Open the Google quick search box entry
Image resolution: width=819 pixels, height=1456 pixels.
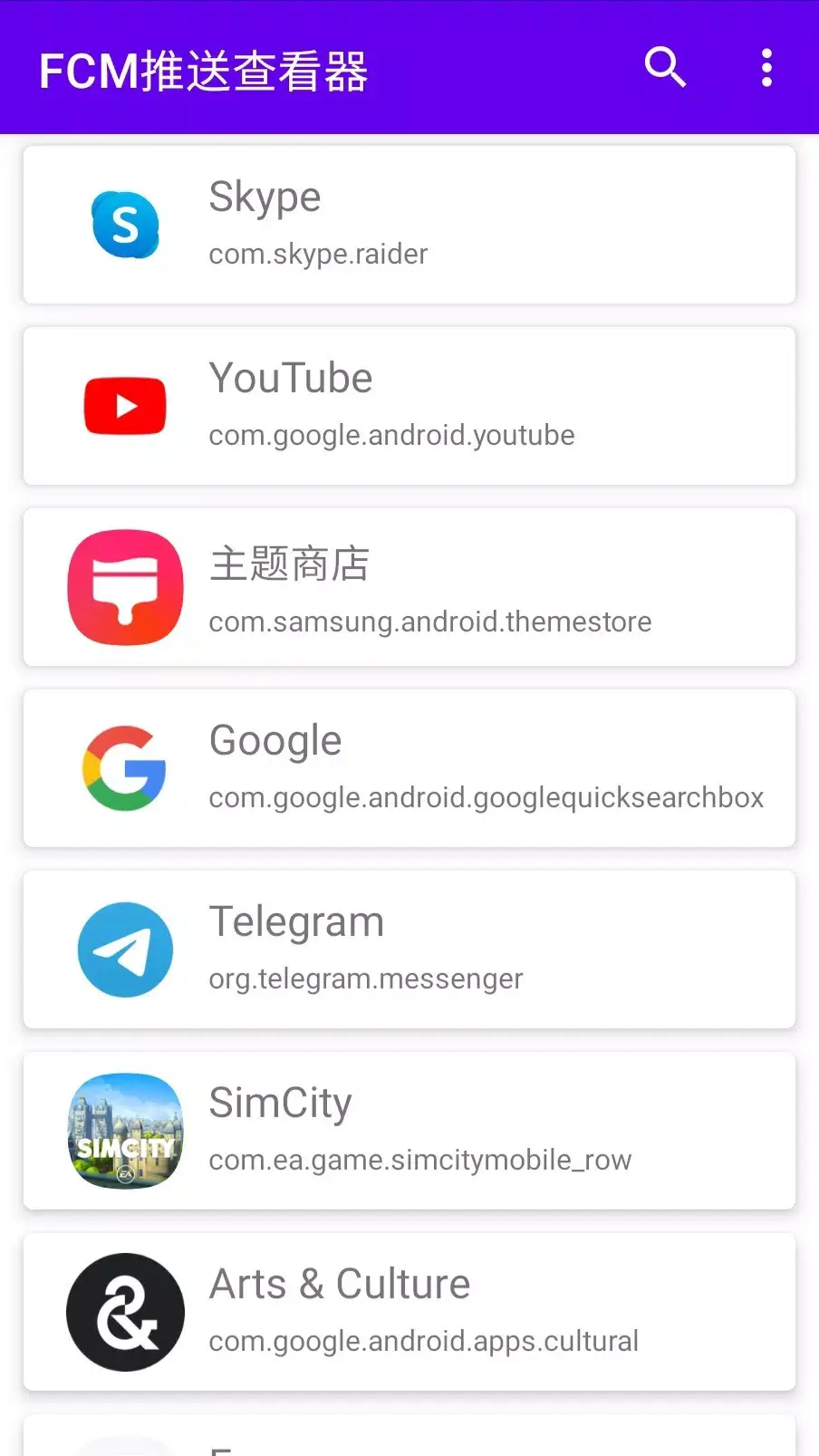[x=409, y=768]
